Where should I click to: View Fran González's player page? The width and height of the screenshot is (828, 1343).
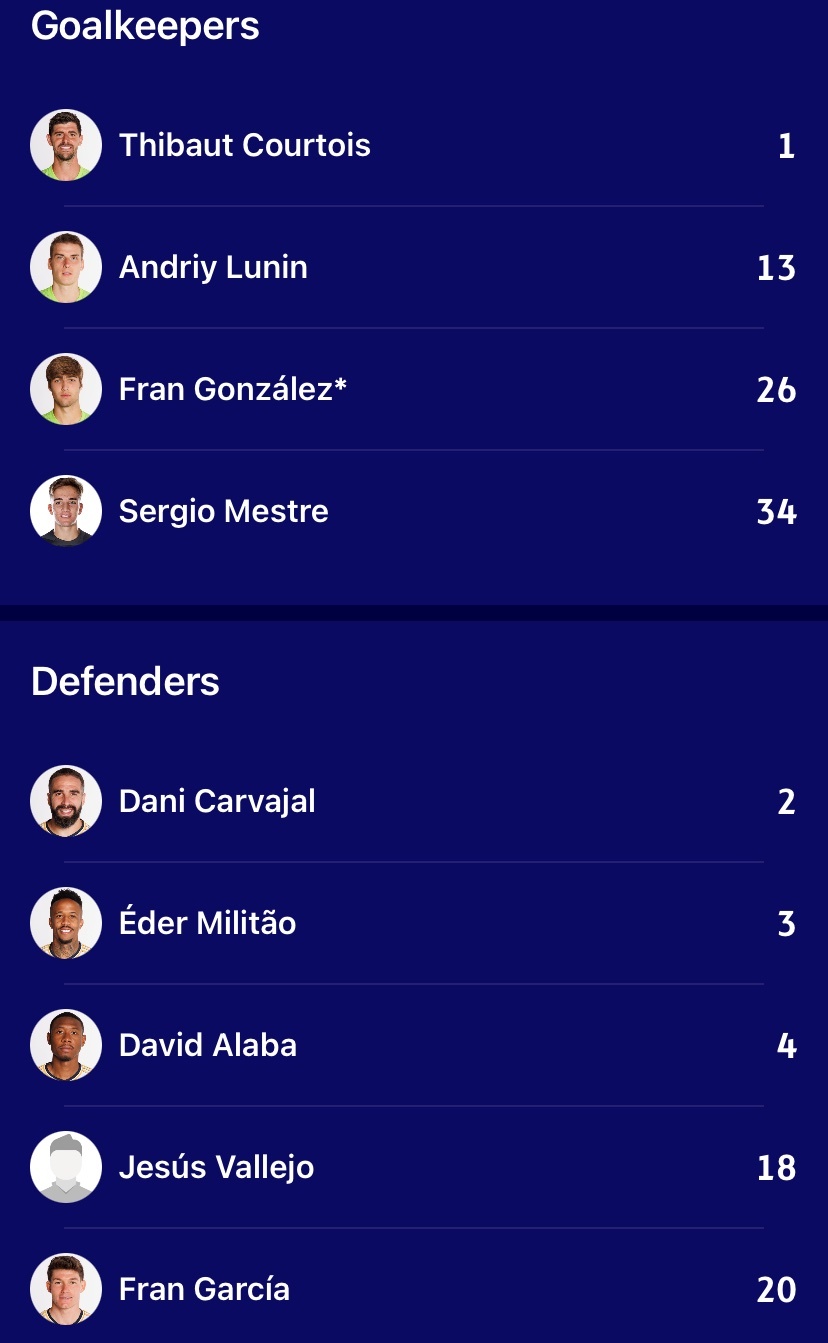[232, 389]
